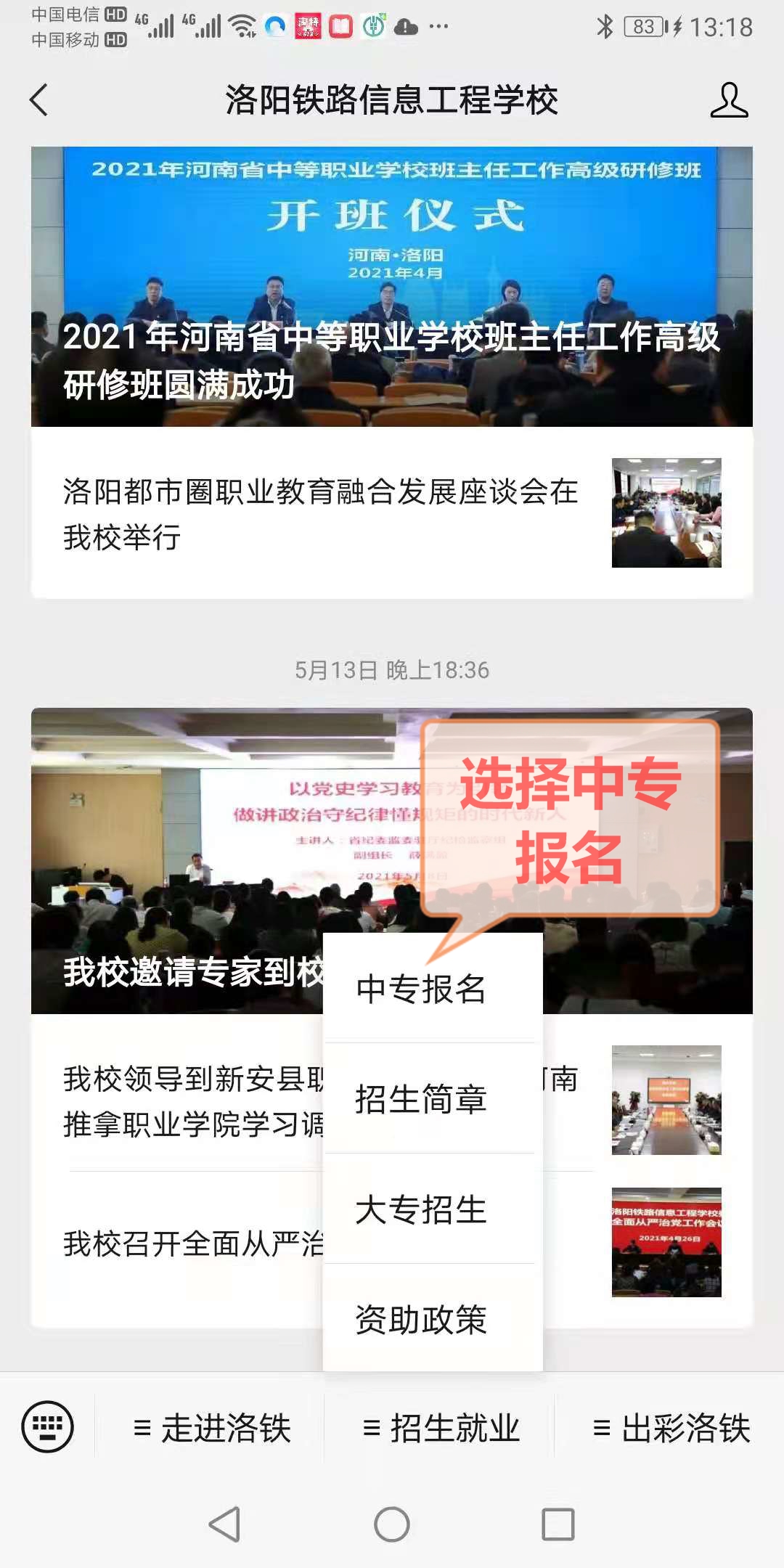Choose 招生简章 in the popup menu

[x=421, y=1099]
